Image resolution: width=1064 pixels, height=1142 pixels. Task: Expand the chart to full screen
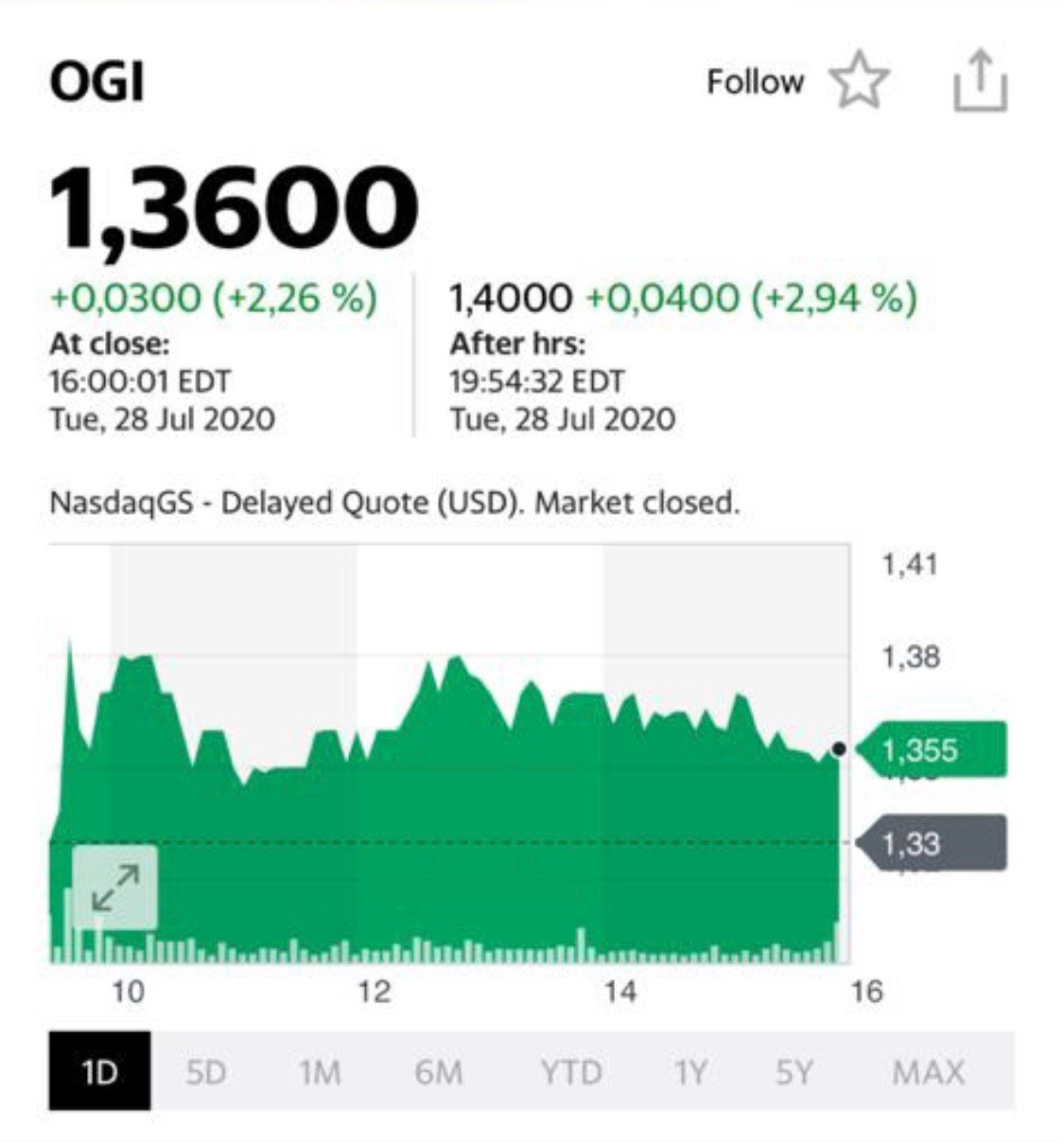pyautogui.click(x=115, y=887)
